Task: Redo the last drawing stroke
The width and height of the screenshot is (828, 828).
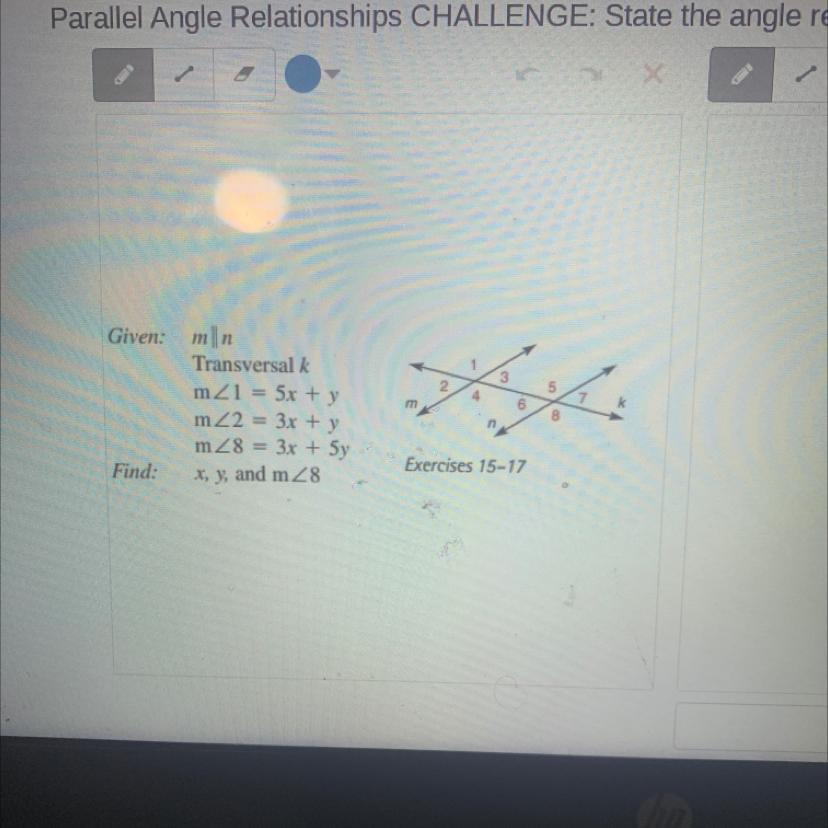Action: [x=590, y=74]
